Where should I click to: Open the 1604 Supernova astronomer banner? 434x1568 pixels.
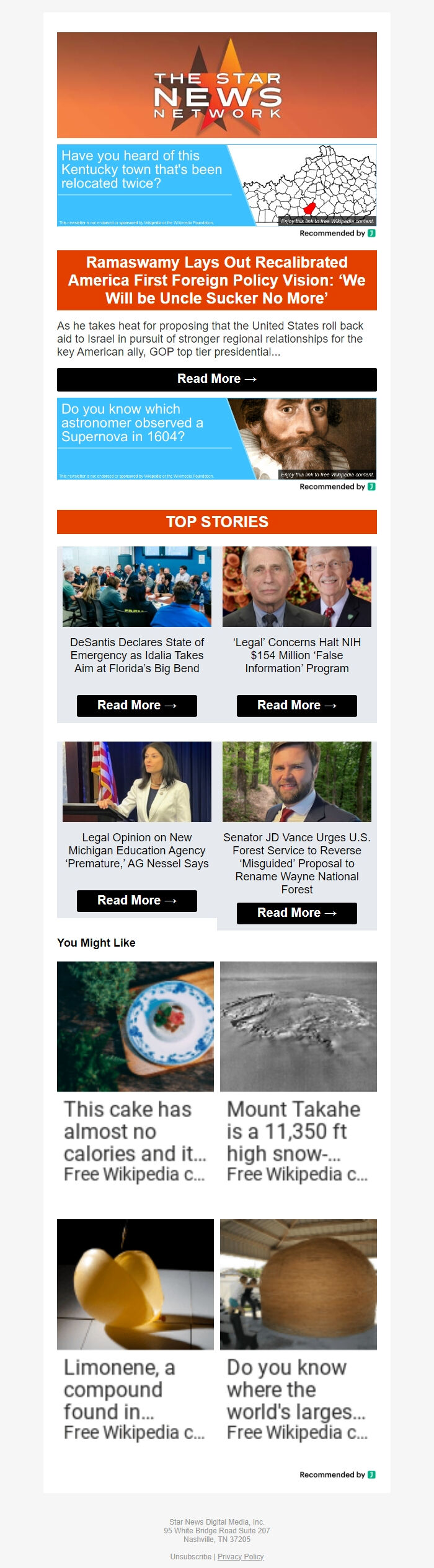pos(216,439)
